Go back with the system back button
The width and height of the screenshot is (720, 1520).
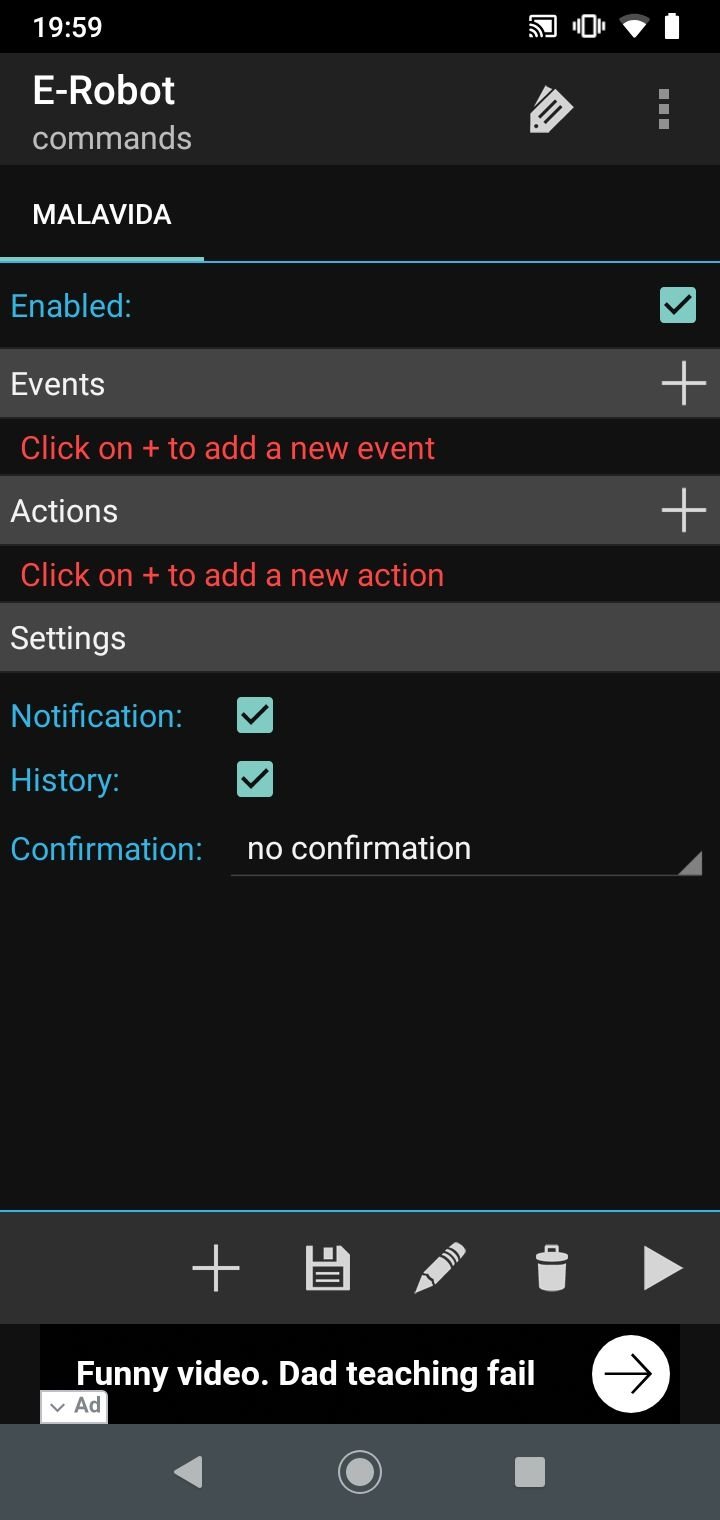coord(188,1472)
